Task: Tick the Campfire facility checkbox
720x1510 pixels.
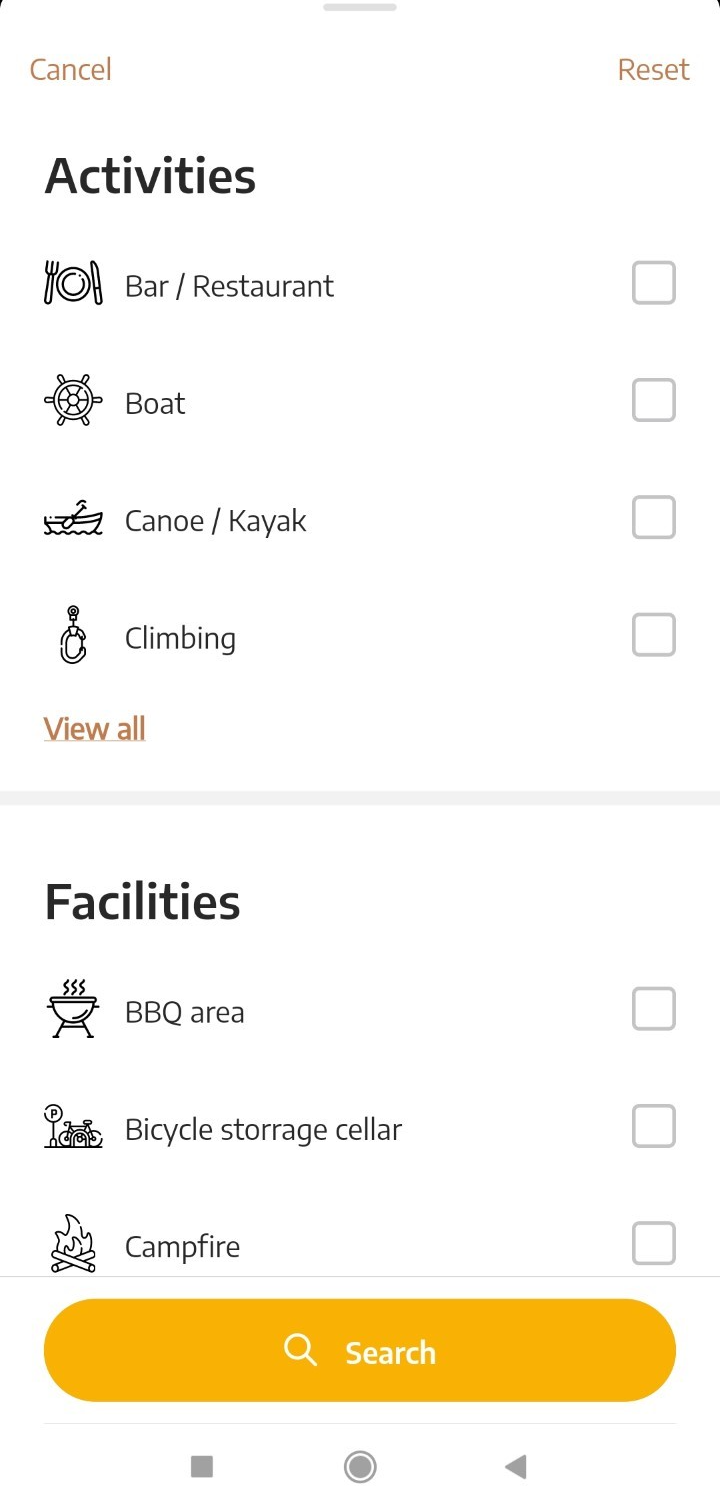Action: pos(654,1243)
